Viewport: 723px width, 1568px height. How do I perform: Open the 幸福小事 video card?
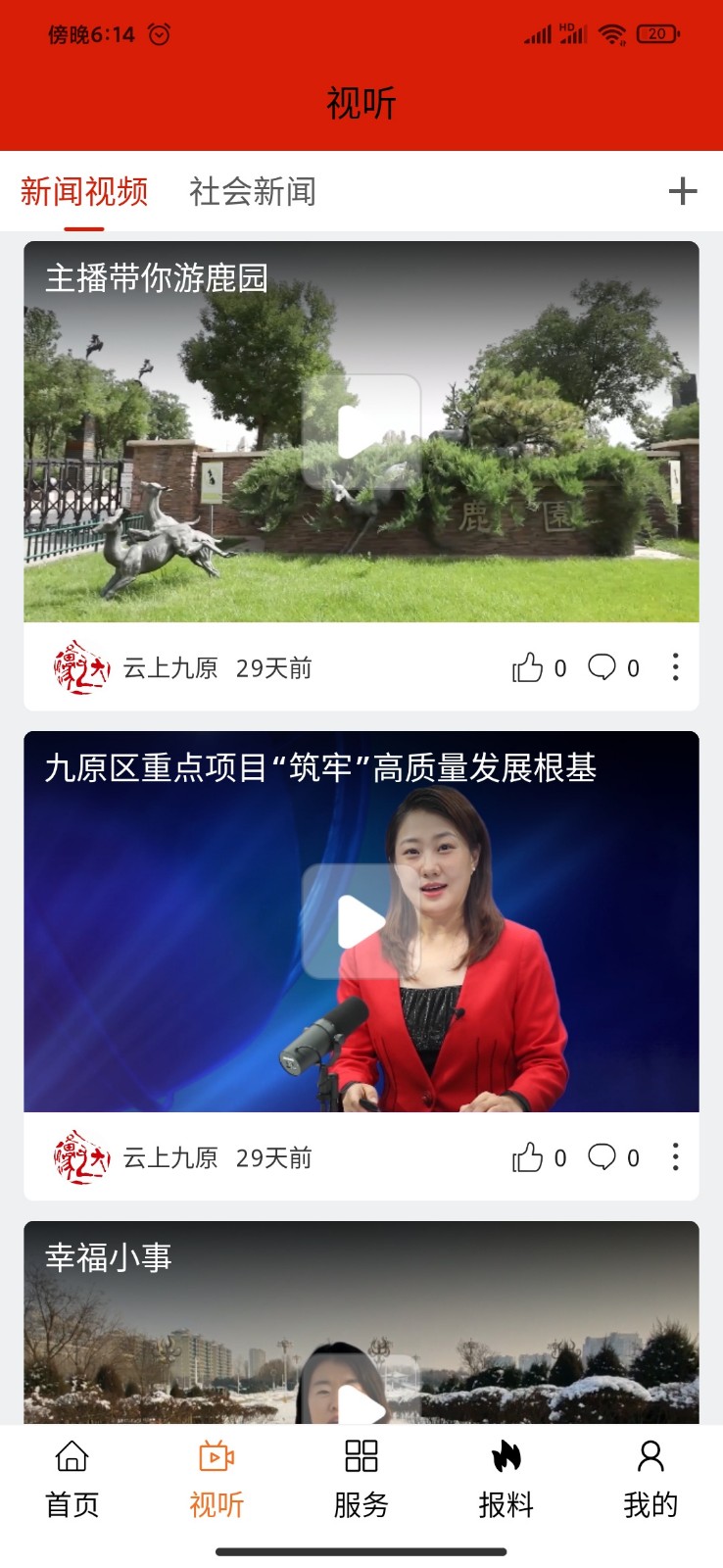click(361, 1323)
